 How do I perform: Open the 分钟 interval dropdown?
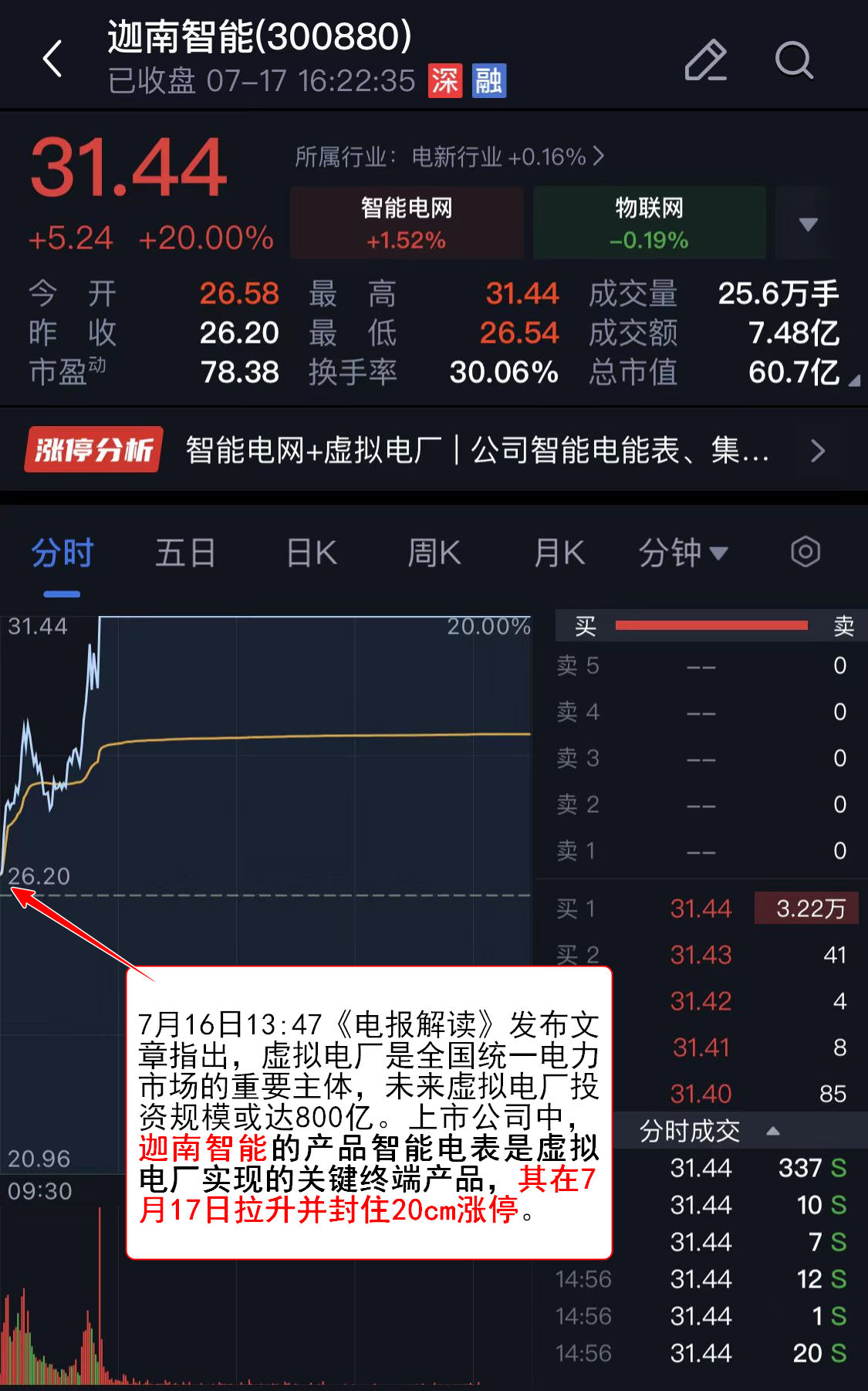click(x=683, y=553)
